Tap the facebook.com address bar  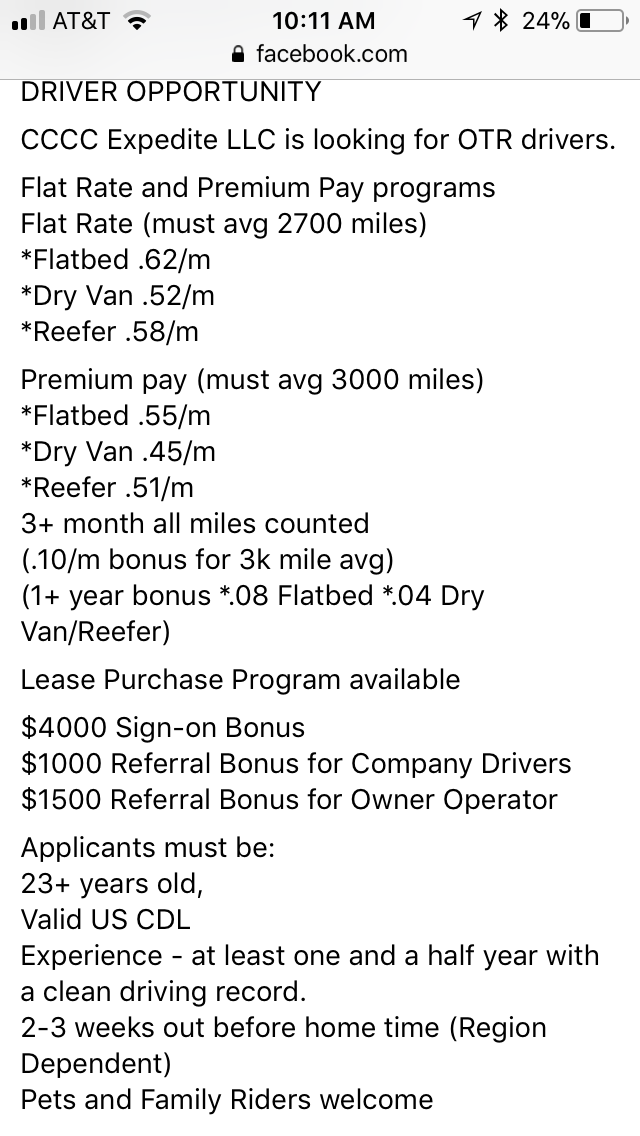click(320, 54)
